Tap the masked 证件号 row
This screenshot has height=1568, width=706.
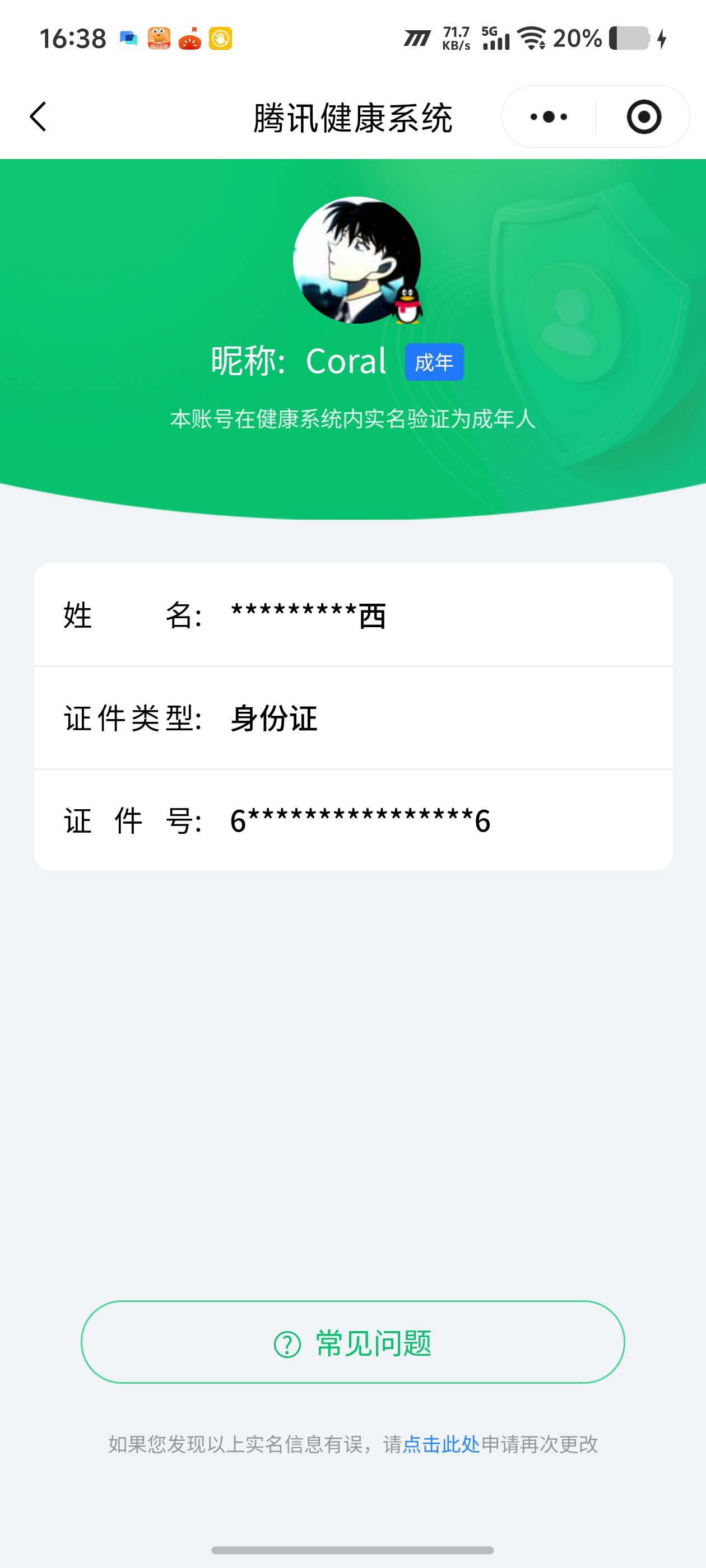coord(352,821)
